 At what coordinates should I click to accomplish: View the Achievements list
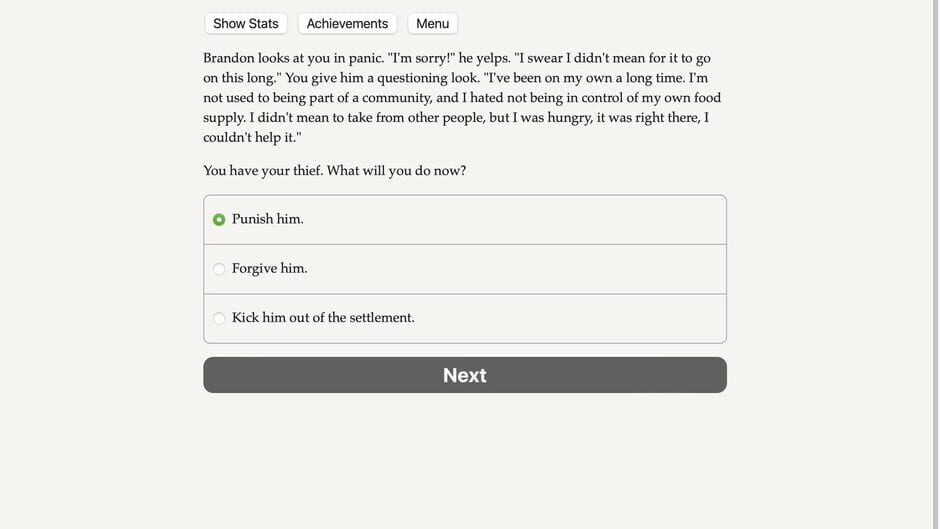click(347, 23)
